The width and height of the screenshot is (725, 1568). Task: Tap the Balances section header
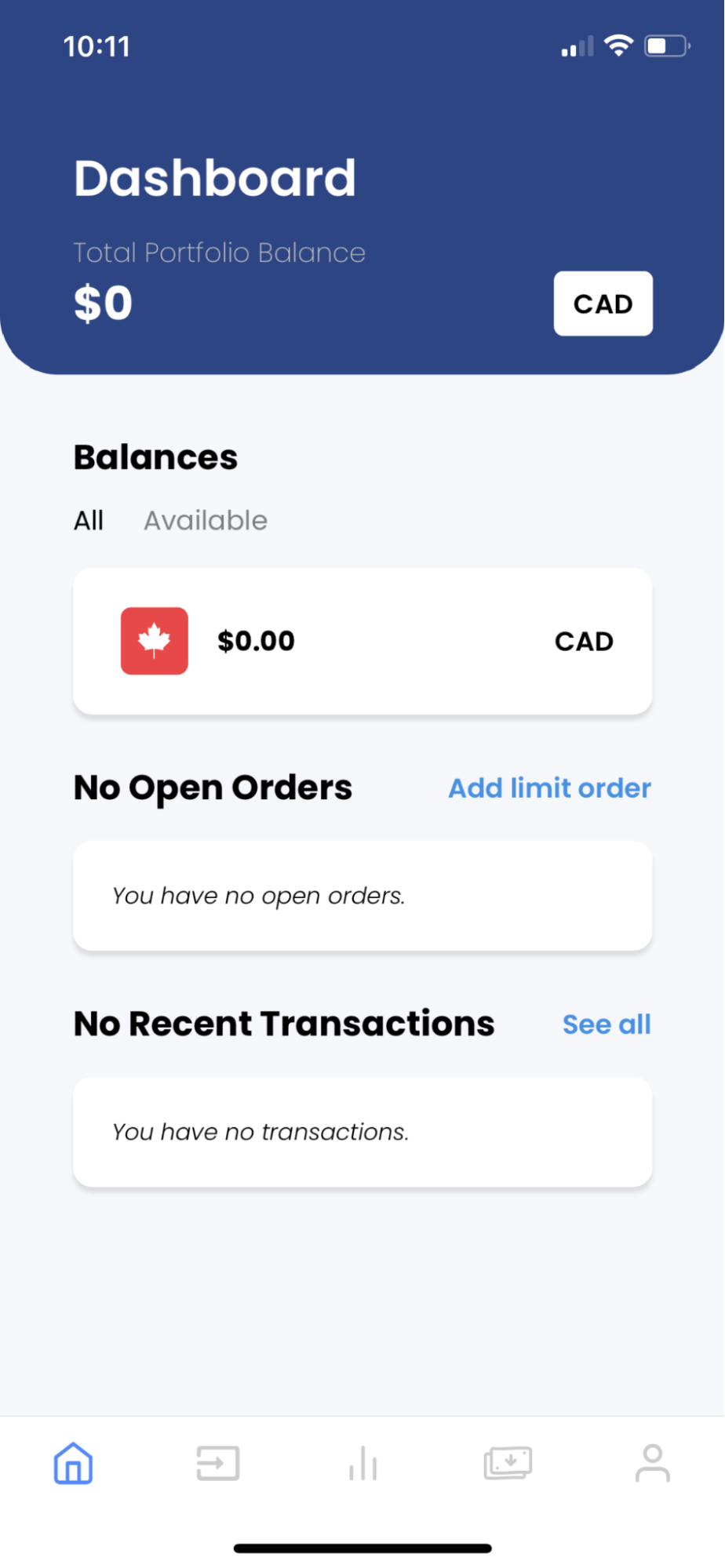[155, 456]
